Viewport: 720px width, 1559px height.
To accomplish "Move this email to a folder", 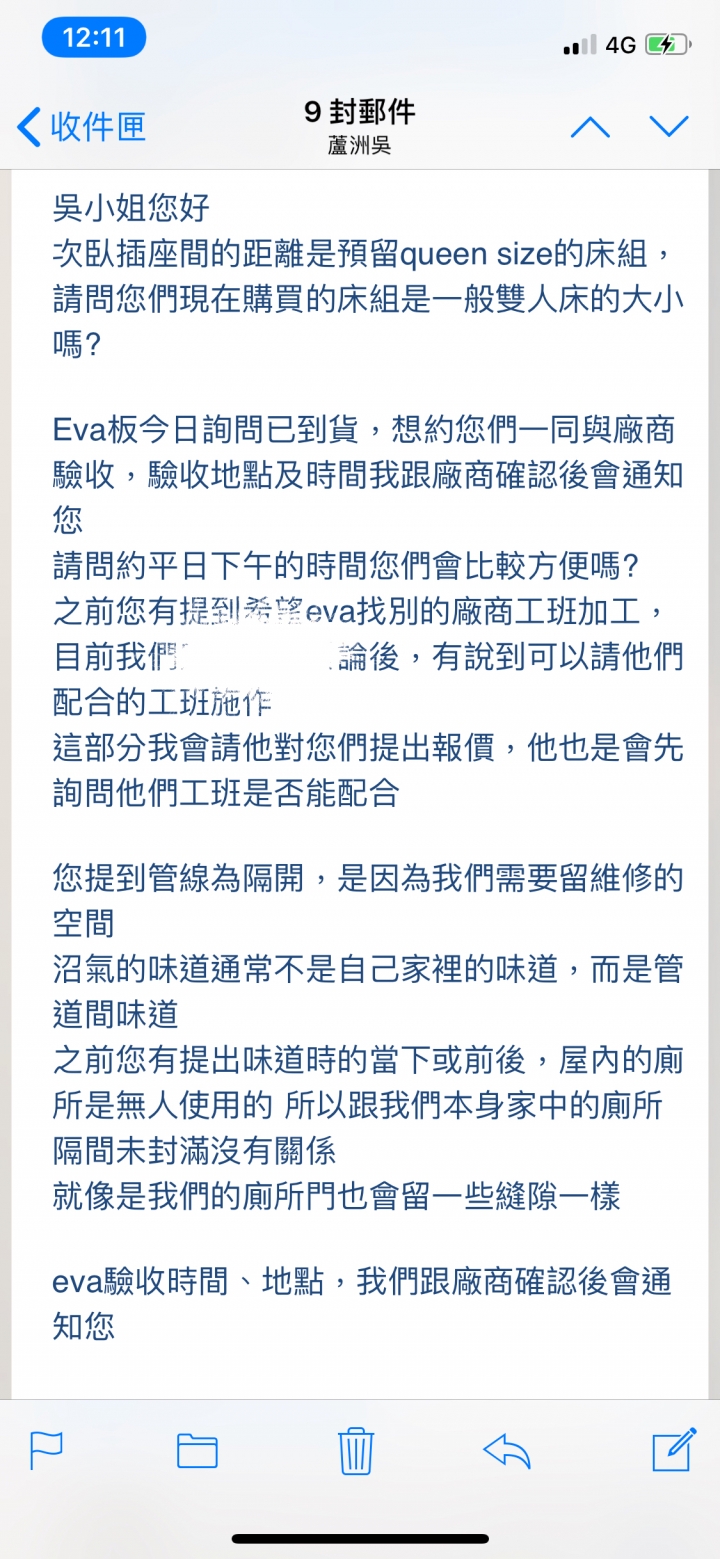I will pos(197,1450).
